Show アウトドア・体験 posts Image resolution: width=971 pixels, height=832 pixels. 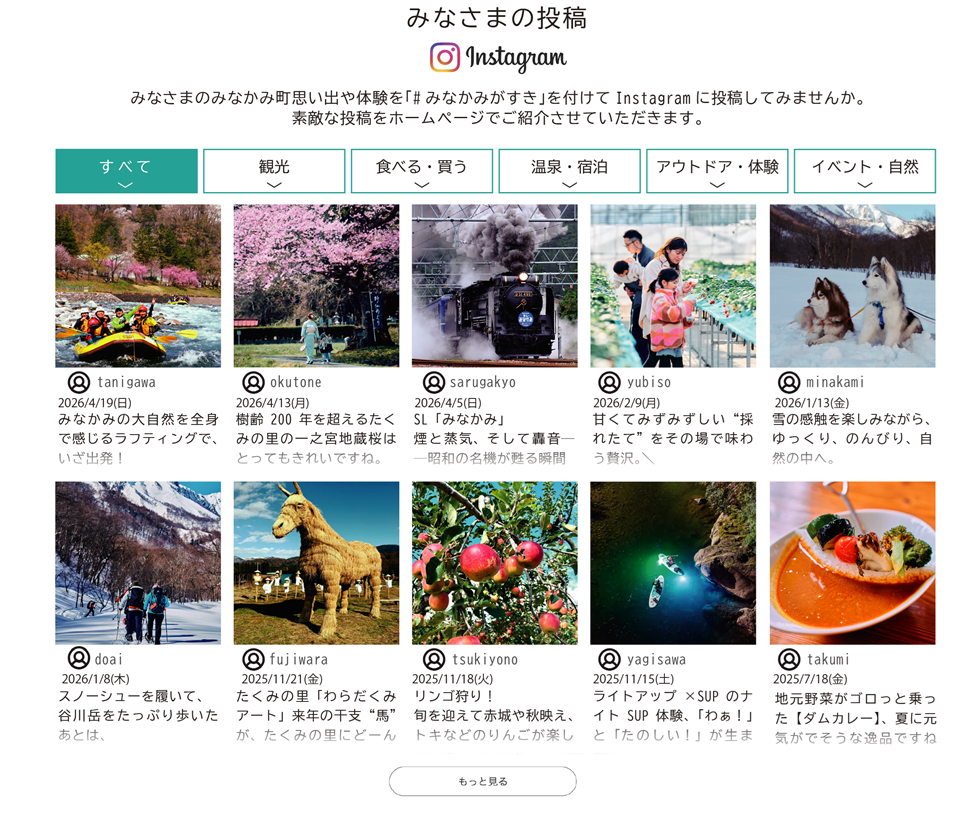click(x=717, y=170)
